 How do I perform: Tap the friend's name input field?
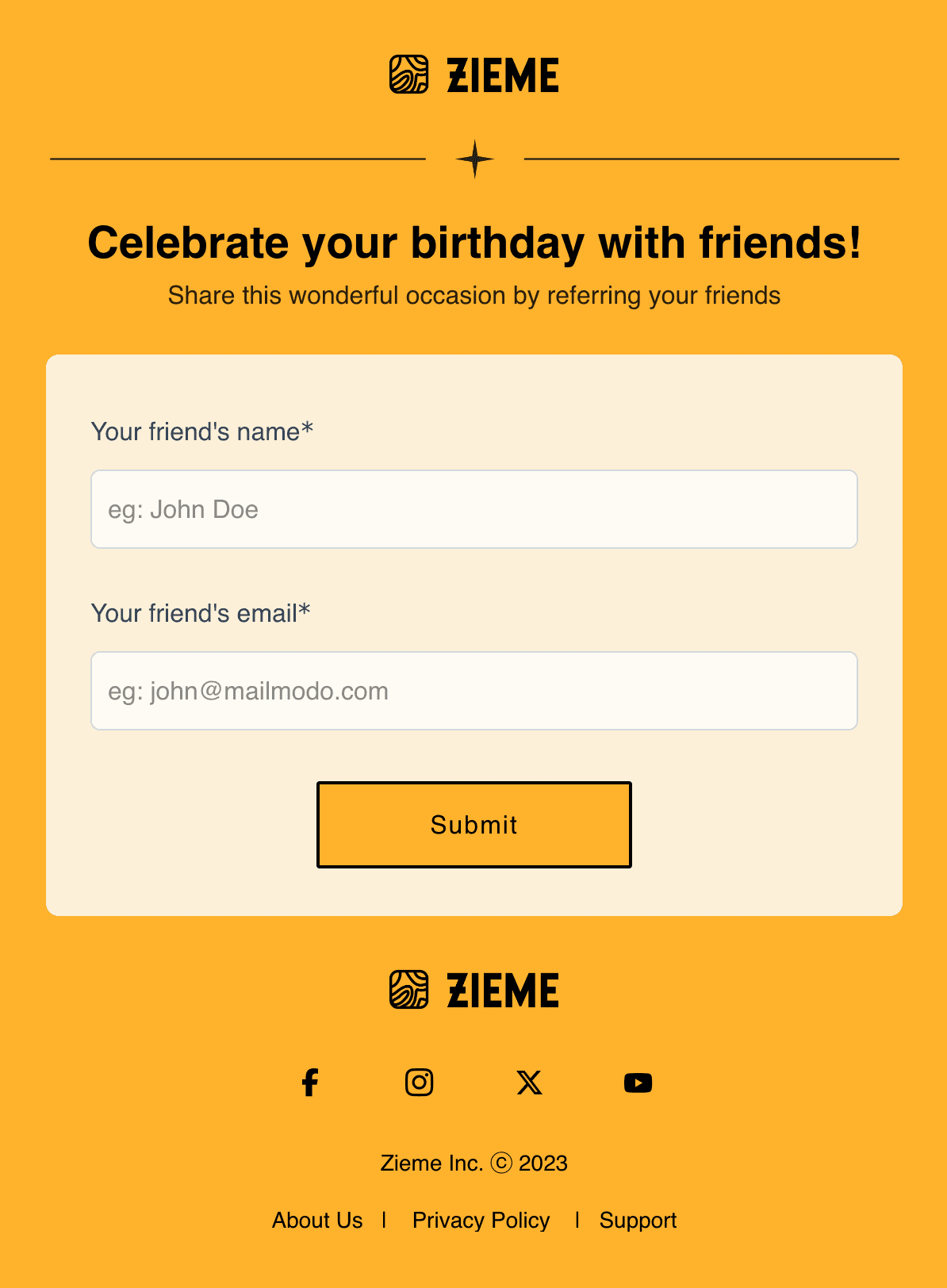(x=473, y=509)
